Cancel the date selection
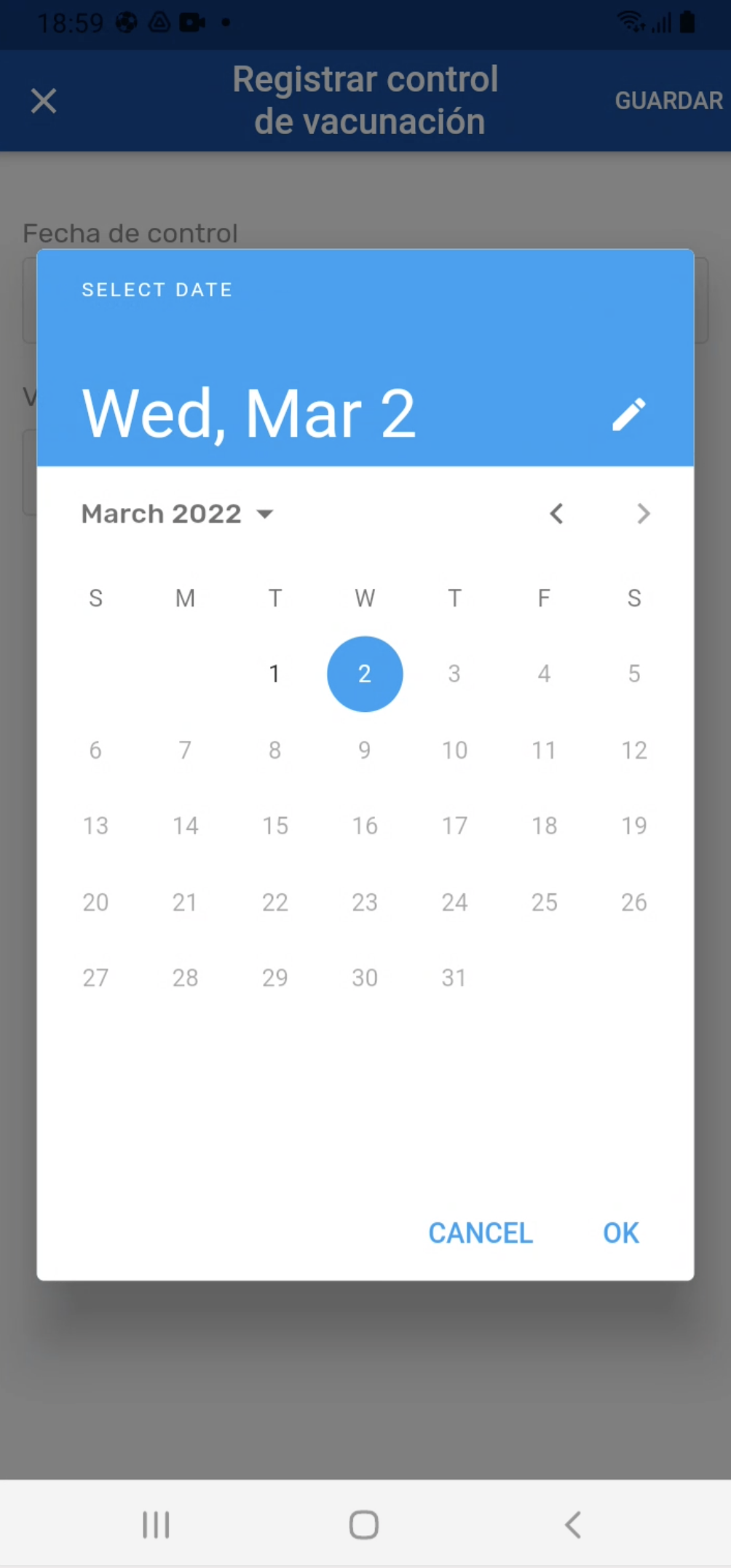The image size is (731, 1568). 481,1233
